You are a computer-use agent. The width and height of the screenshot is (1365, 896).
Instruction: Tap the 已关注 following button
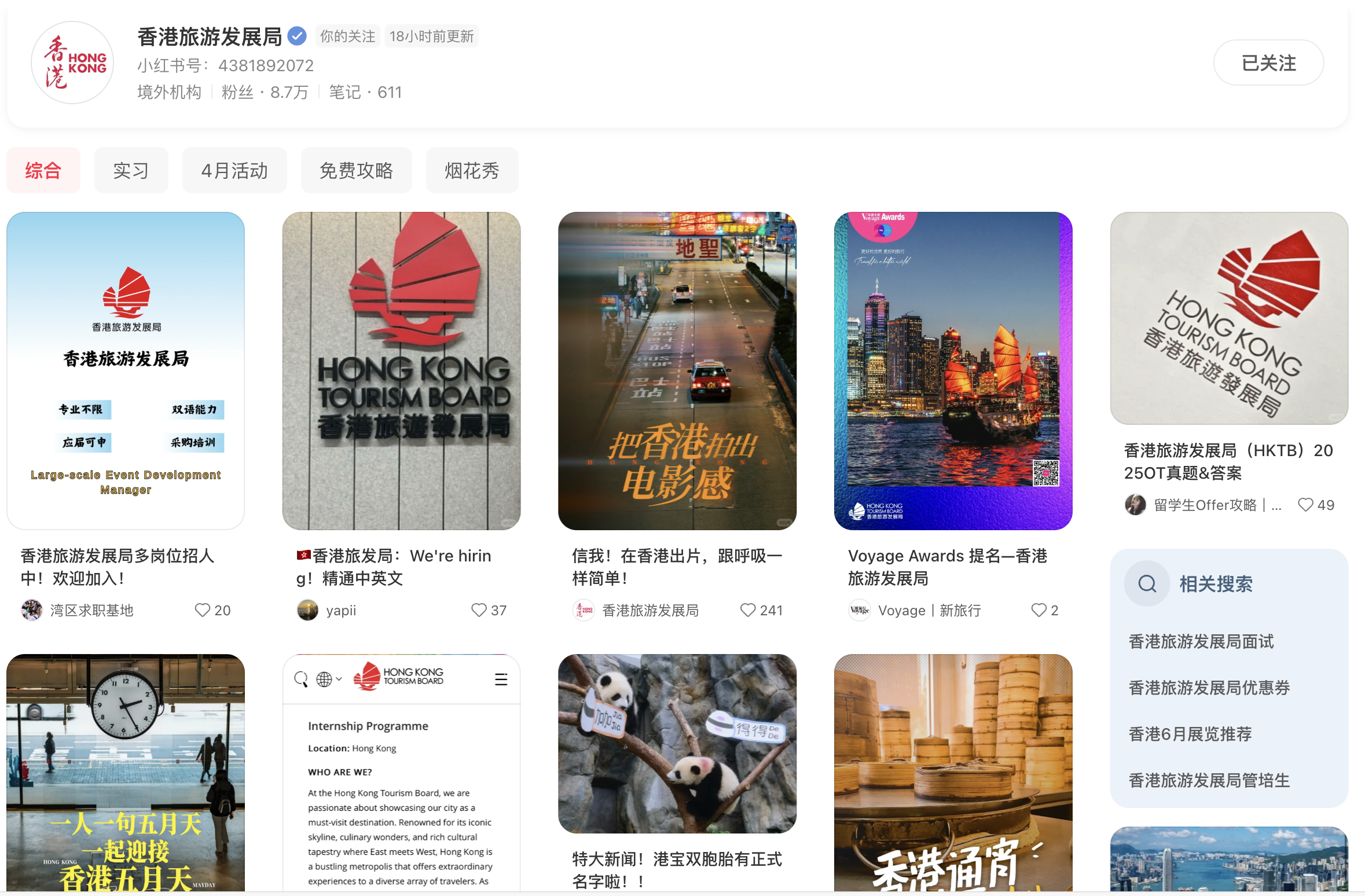click(1268, 63)
